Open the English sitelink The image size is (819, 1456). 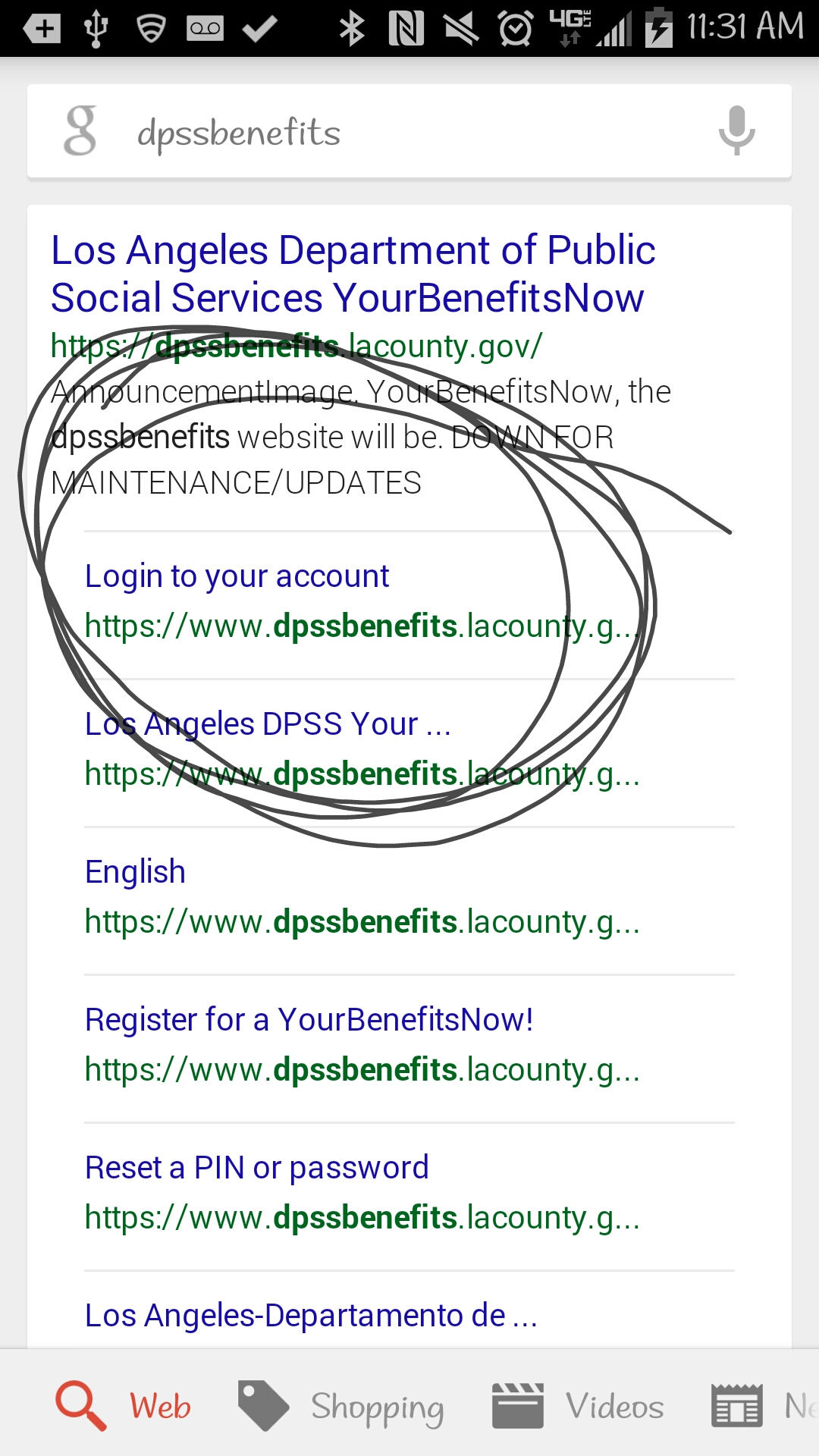[135, 872]
